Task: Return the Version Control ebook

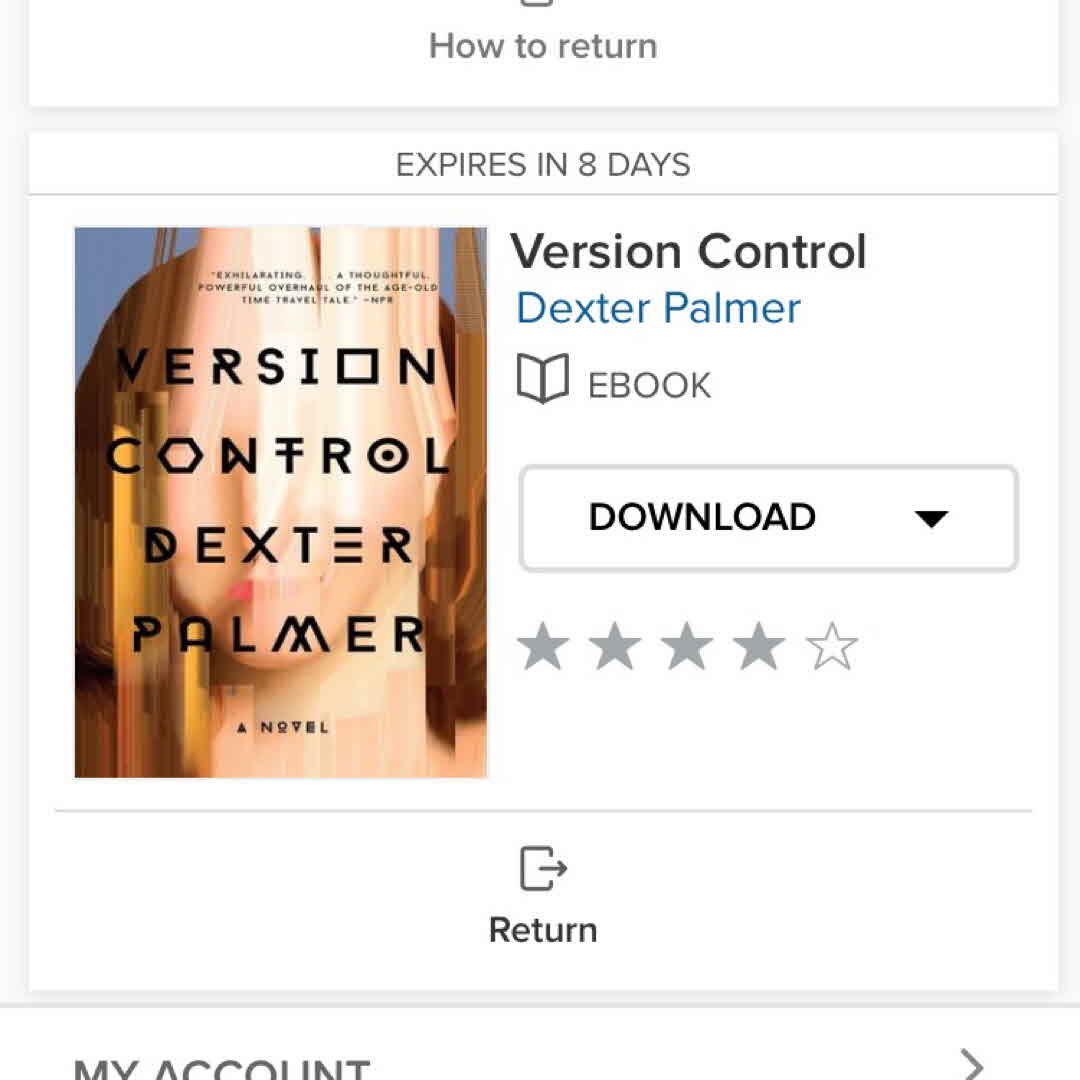Action: [543, 896]
